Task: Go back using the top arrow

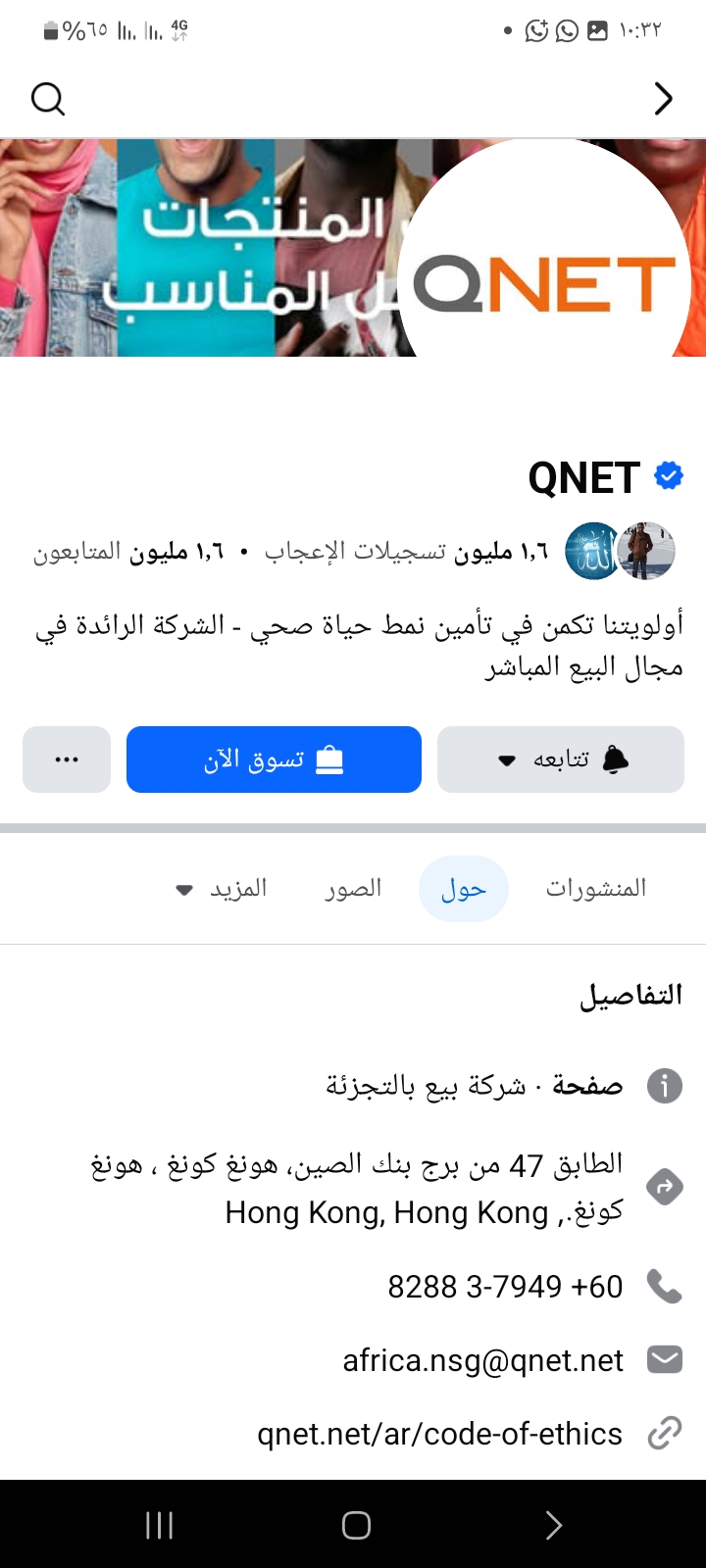Action: point(664,99)
